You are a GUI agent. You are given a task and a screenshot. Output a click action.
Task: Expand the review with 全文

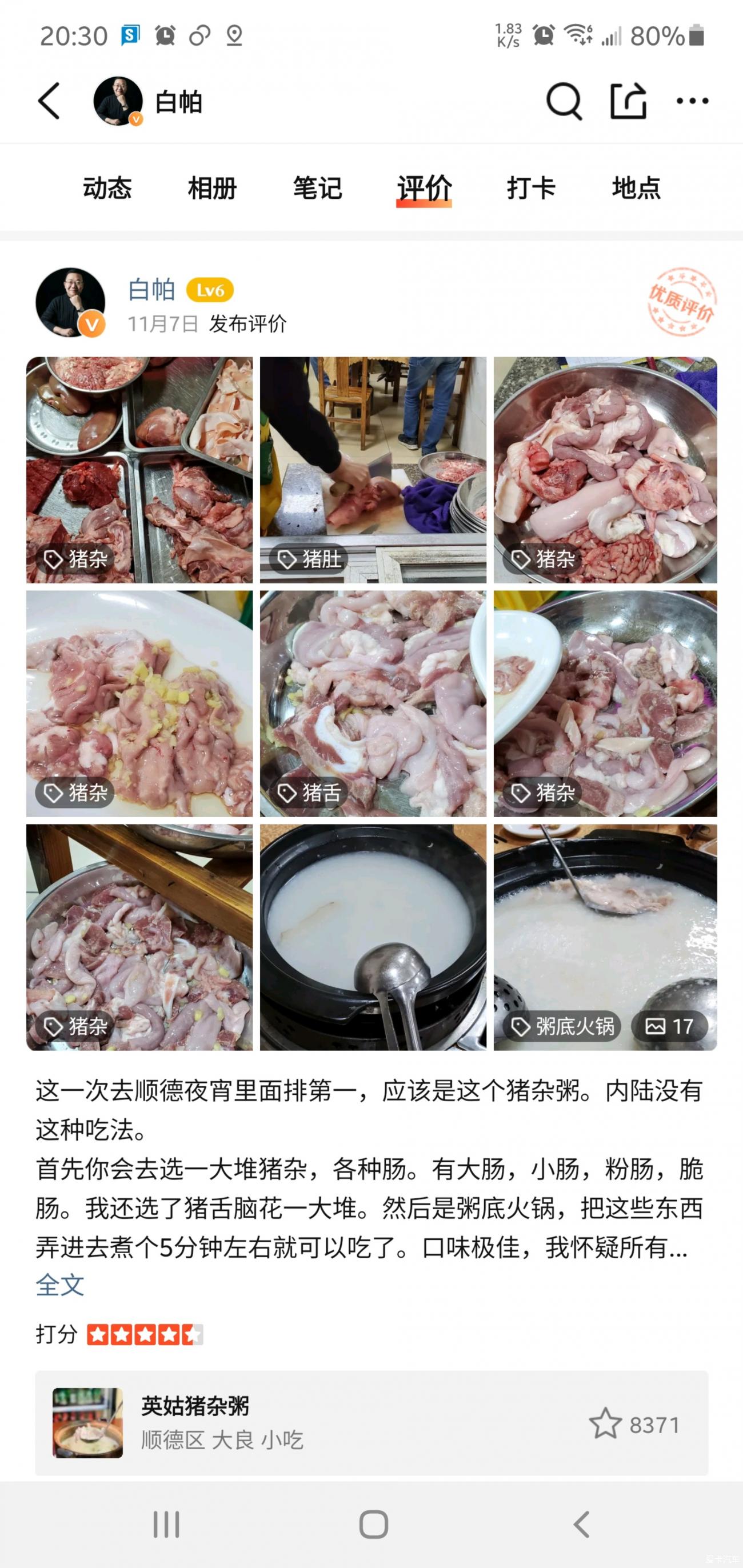pyautogui.click(x=59, y=1285)
